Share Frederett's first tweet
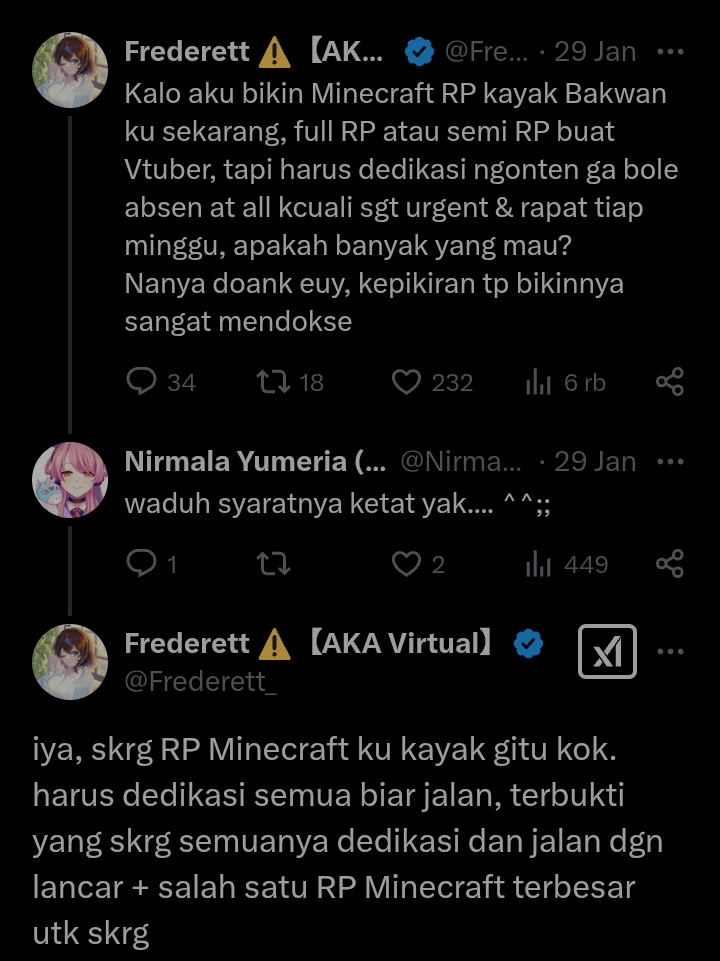The width and height of the screenshot is (720, 961). 669,381
